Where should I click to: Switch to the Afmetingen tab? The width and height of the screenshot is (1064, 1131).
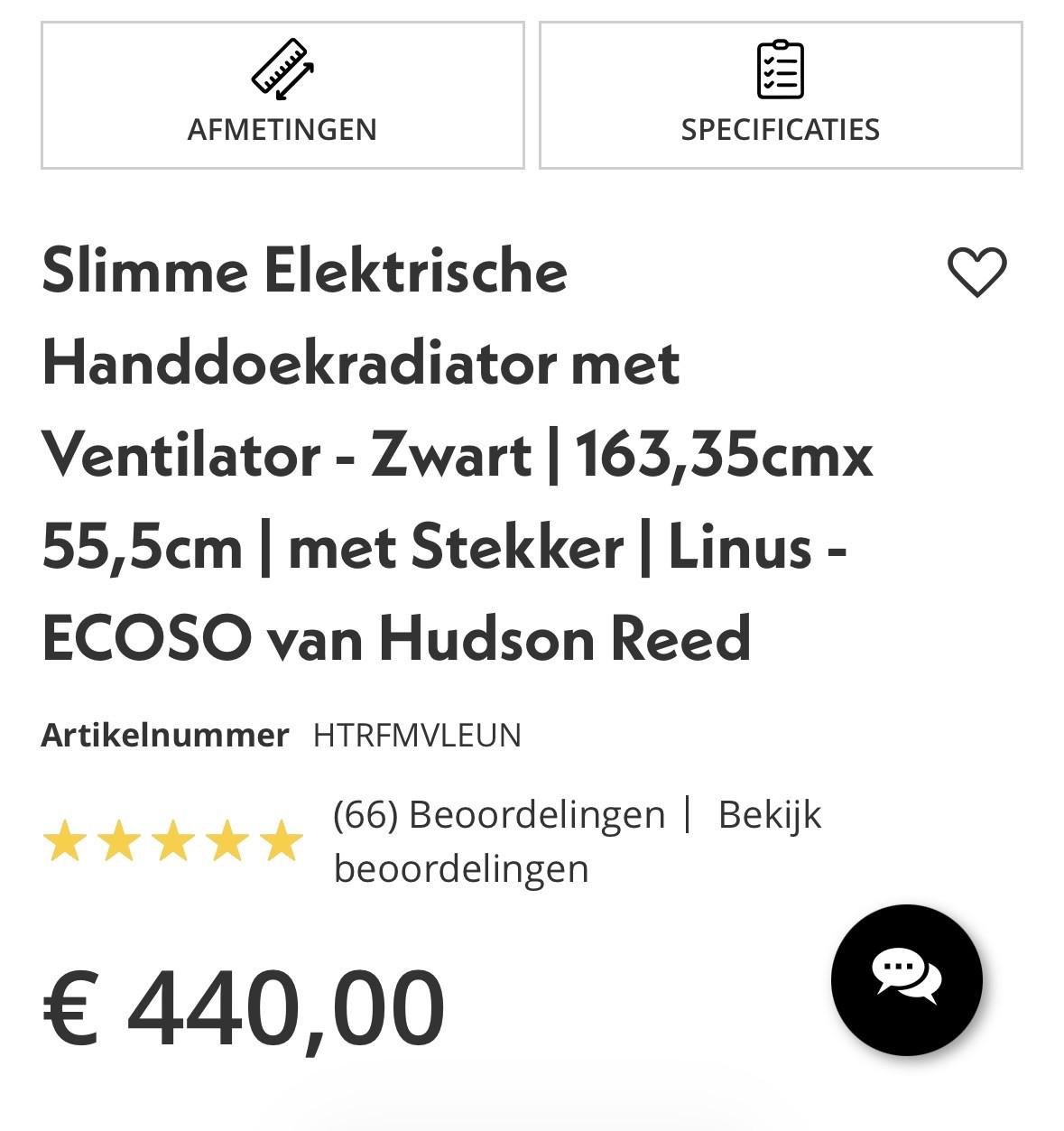coord(282,128)
